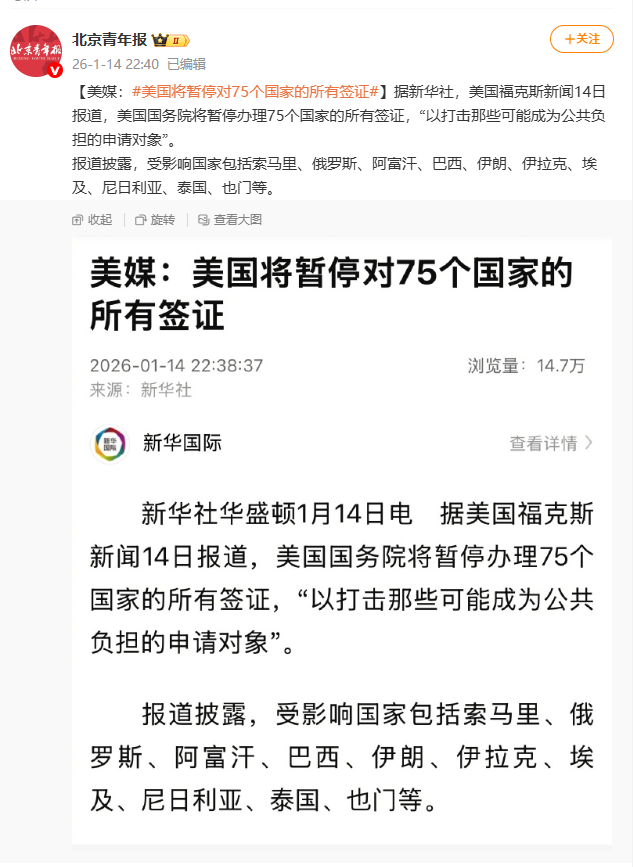633x867 pixels.
Task: Open the hashtag #美国将暂停对75个国家的所有签证#
Action: 255,92
